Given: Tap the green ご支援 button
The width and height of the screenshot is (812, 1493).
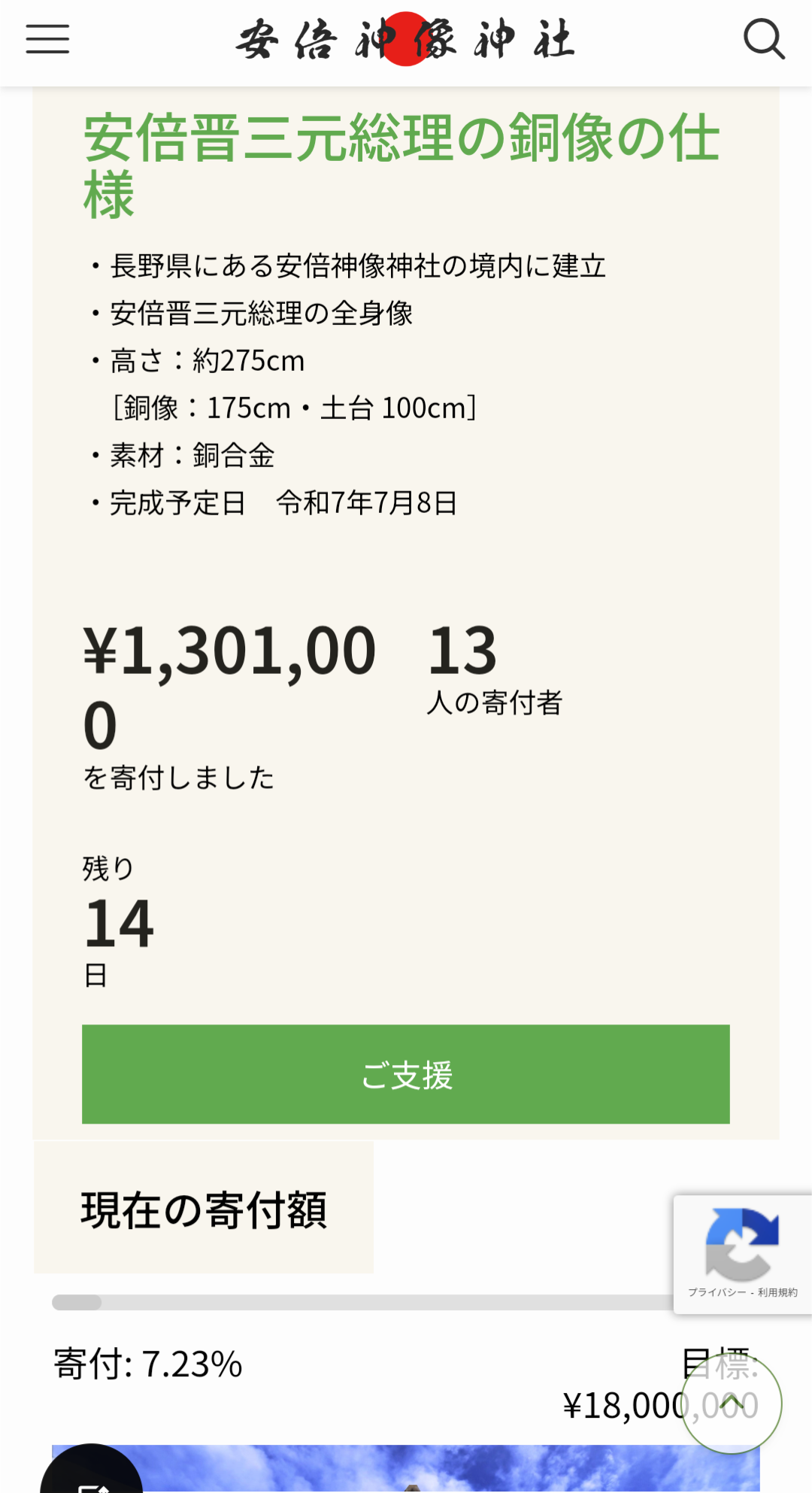Looking at the screenshot, I should 406,1074.
